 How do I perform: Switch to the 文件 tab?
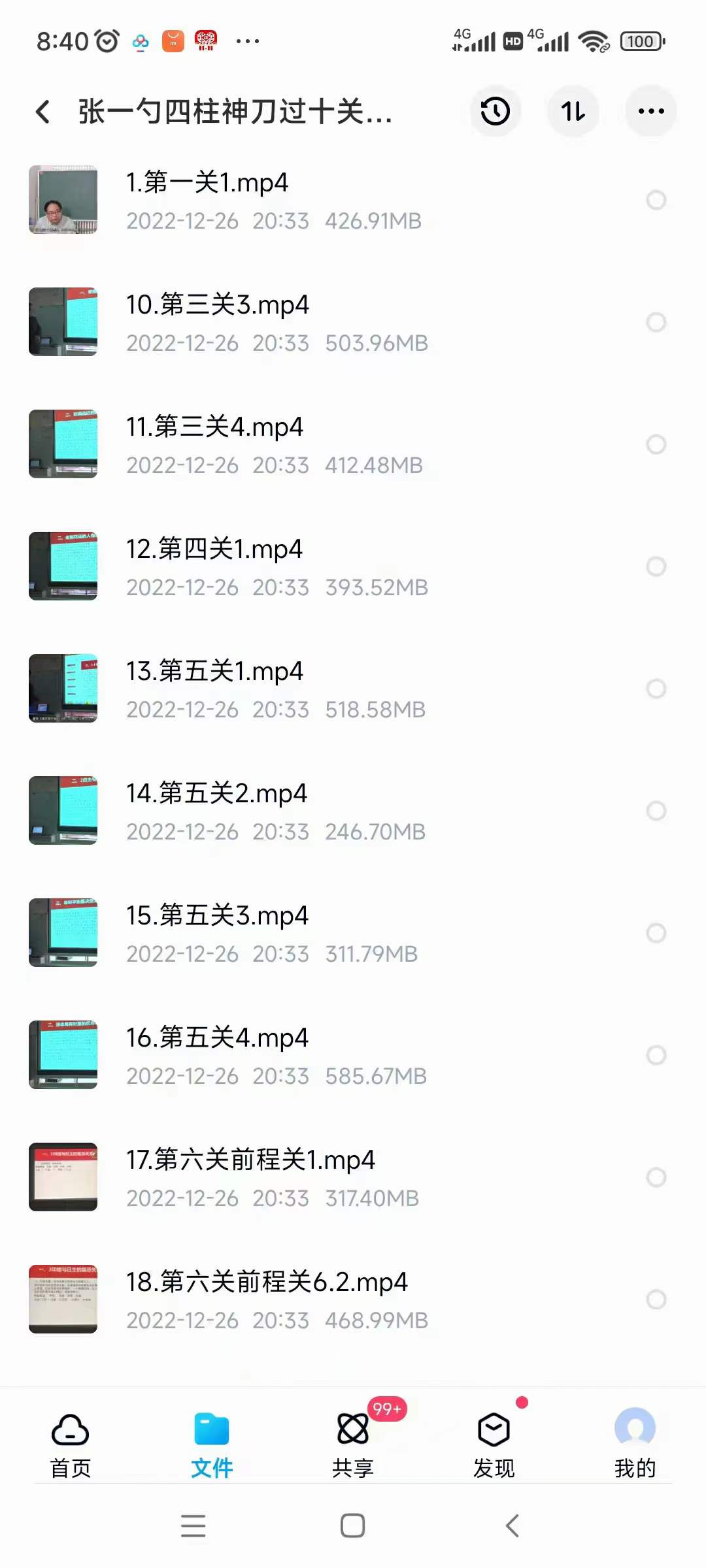[x=211, y=1445]
